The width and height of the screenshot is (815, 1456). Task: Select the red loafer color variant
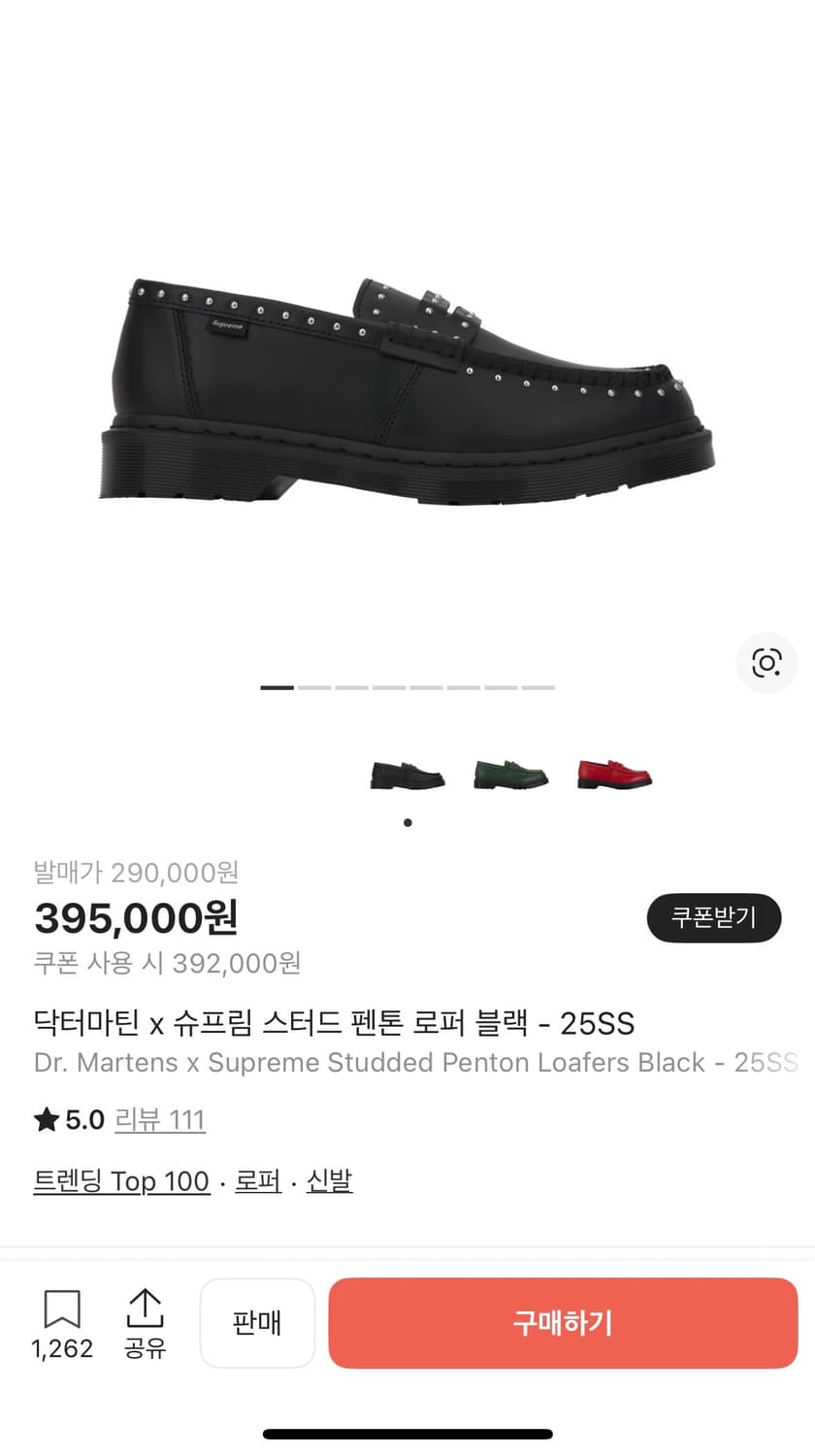(x=614, y=774)
